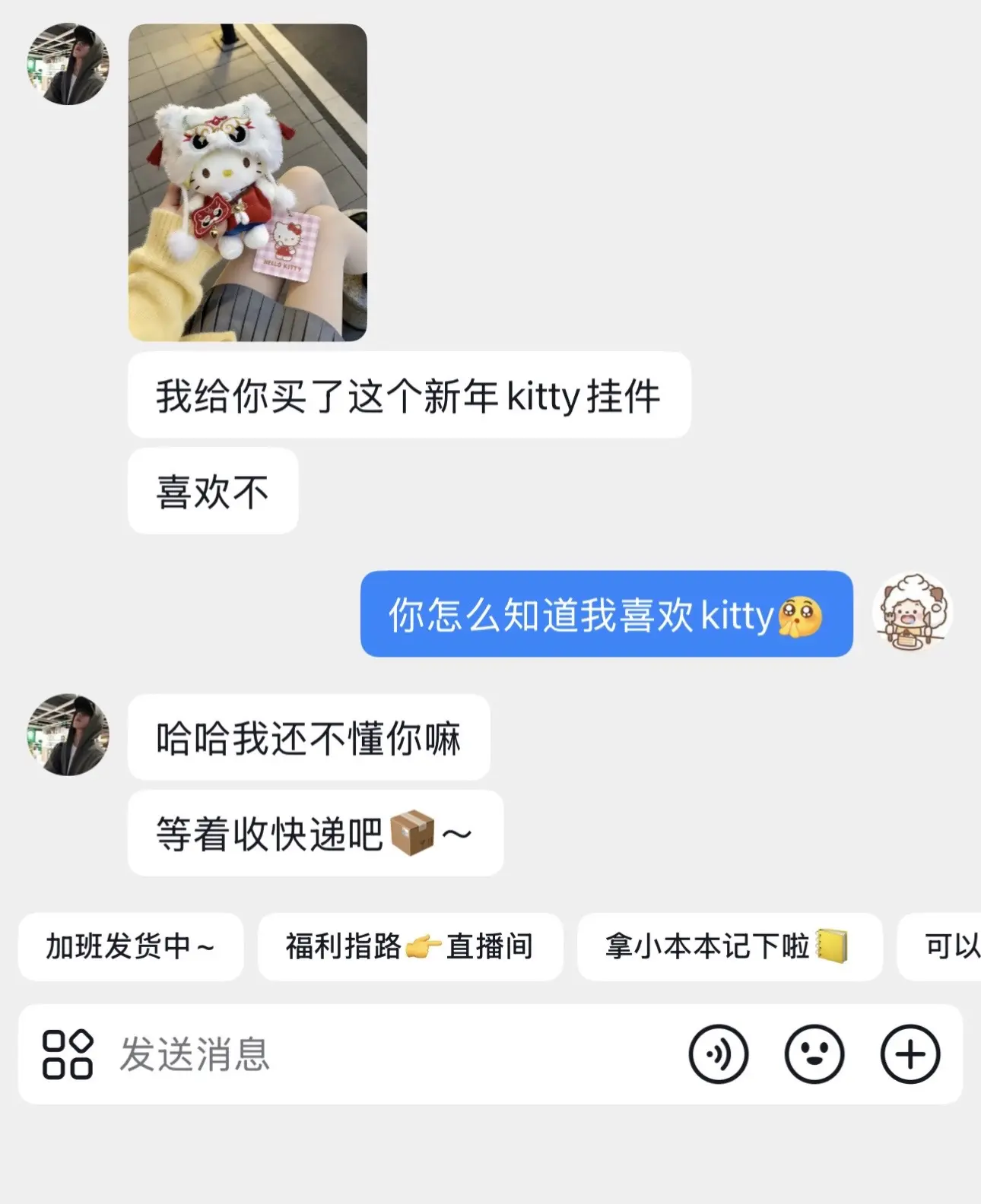
Task: Open the shortcut grid menu in the input bar
Action: tap(65, 1054)
